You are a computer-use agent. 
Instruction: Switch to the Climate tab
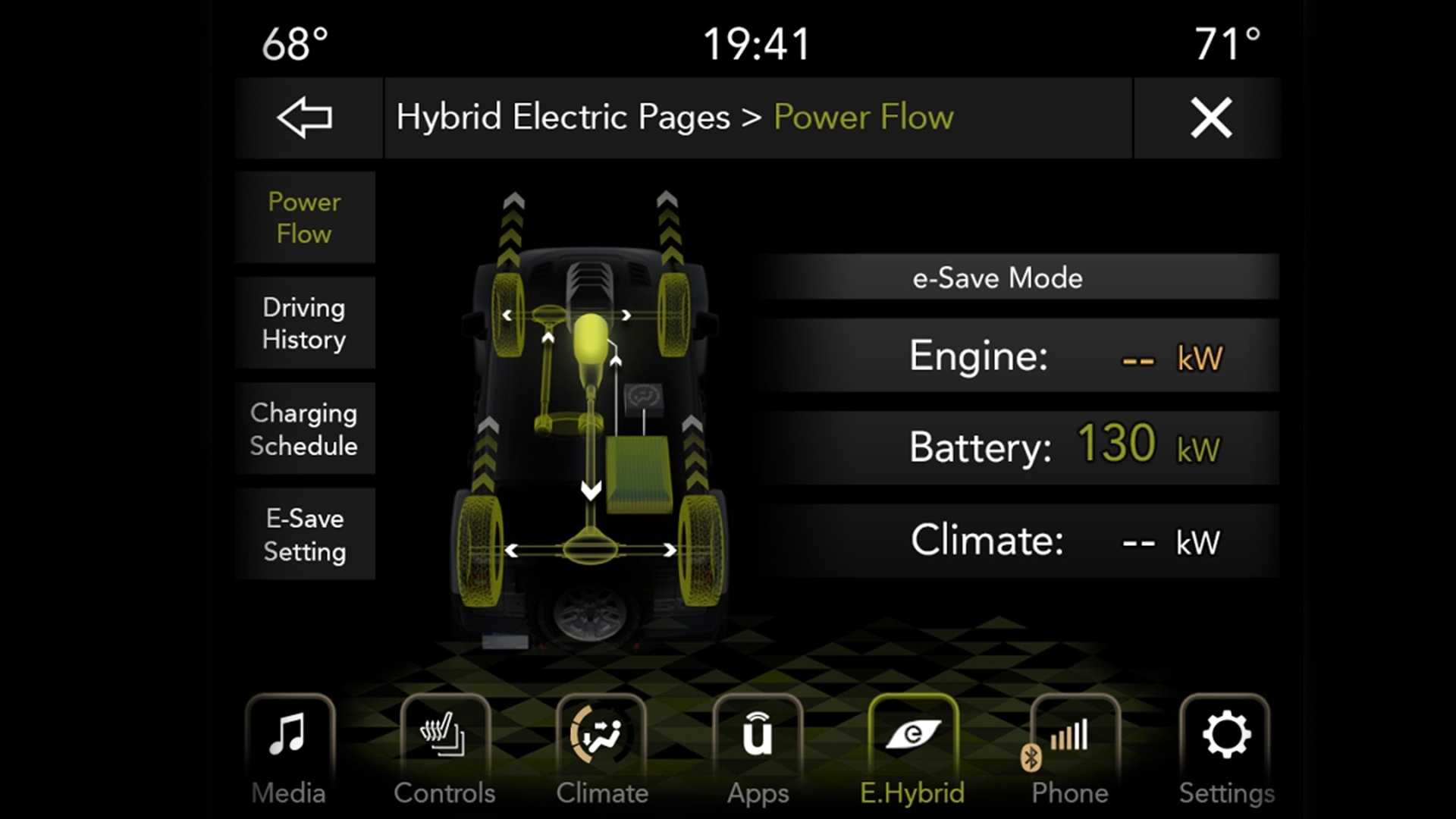click(x=601, y=749)
